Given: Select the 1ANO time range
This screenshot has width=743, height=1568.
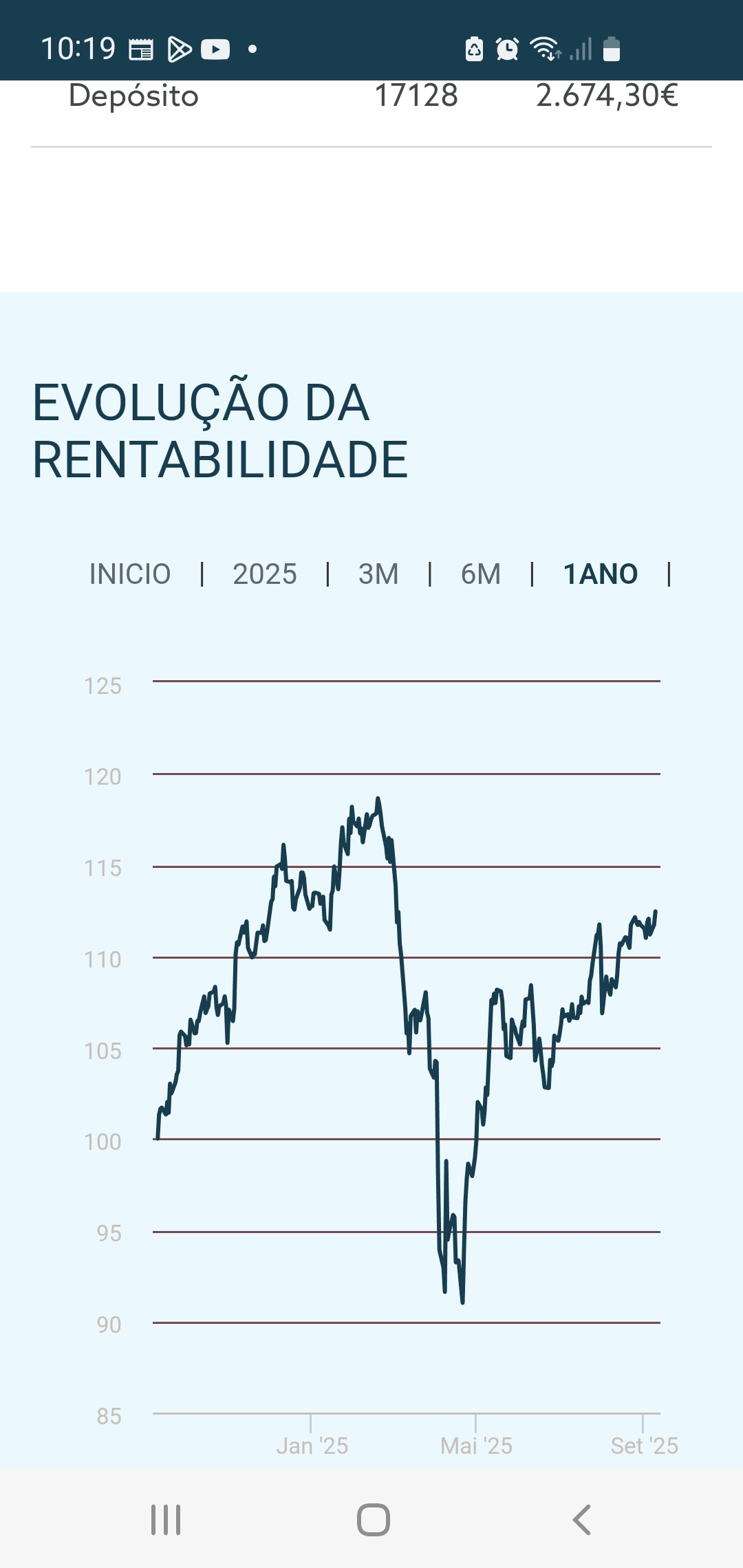Looking at the screenshot, I should click(601, 574).
